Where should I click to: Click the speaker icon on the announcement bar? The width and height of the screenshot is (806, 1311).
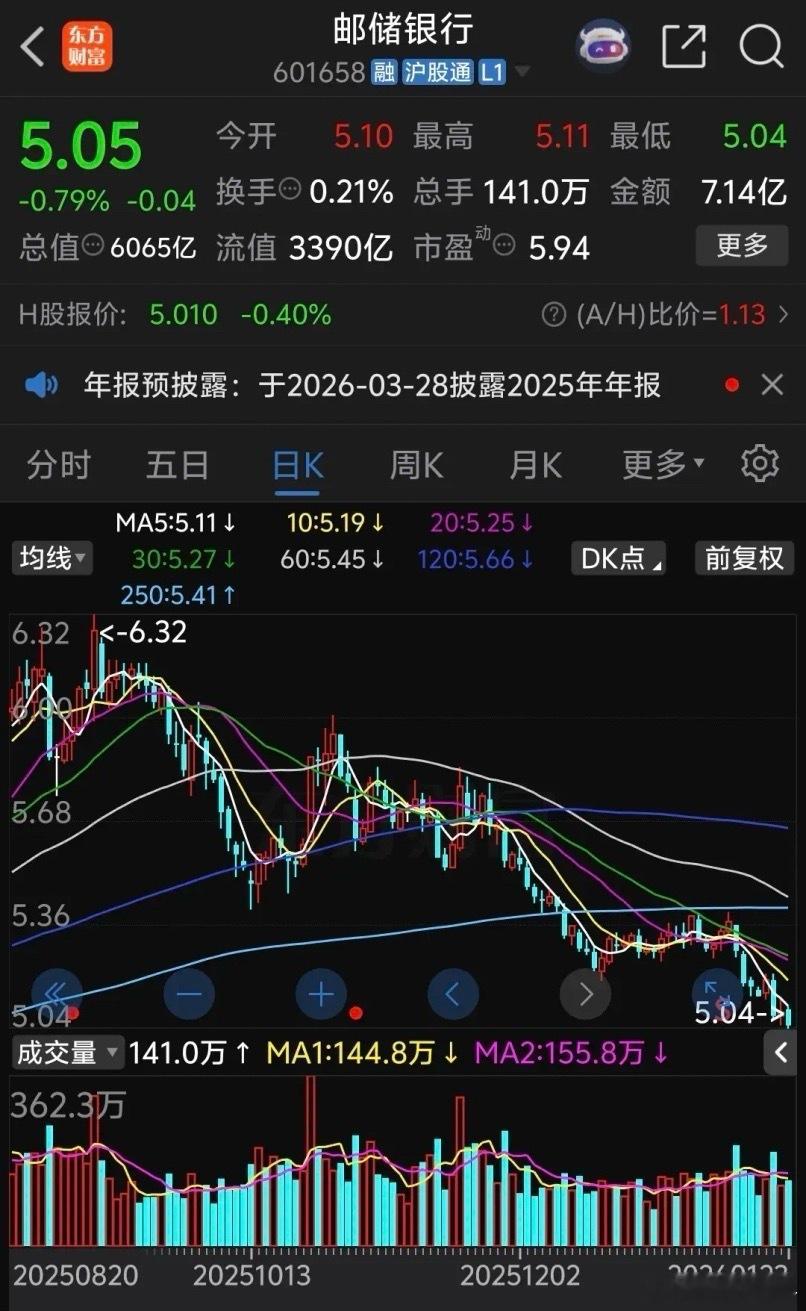41,384
